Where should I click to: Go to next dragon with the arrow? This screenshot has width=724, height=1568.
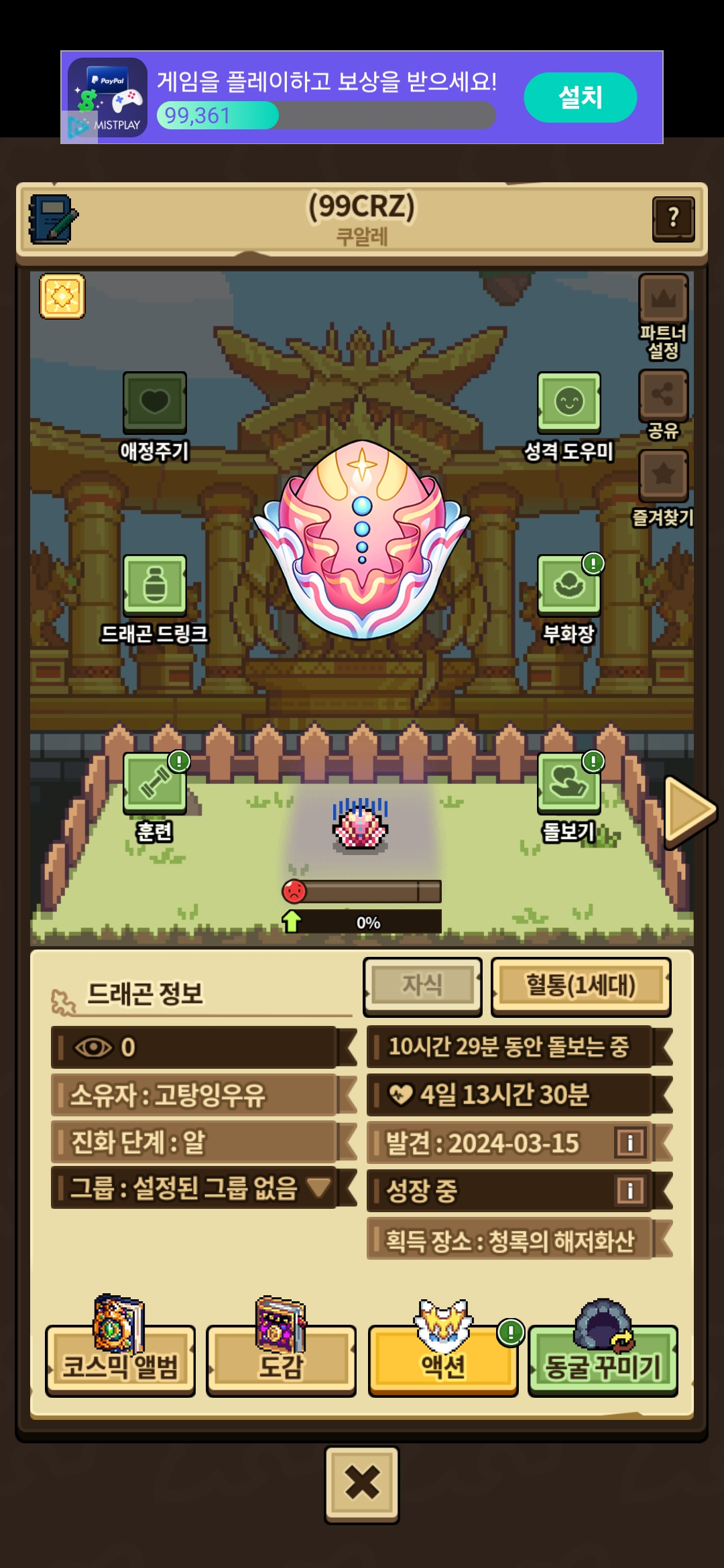(x=690, y=811)
